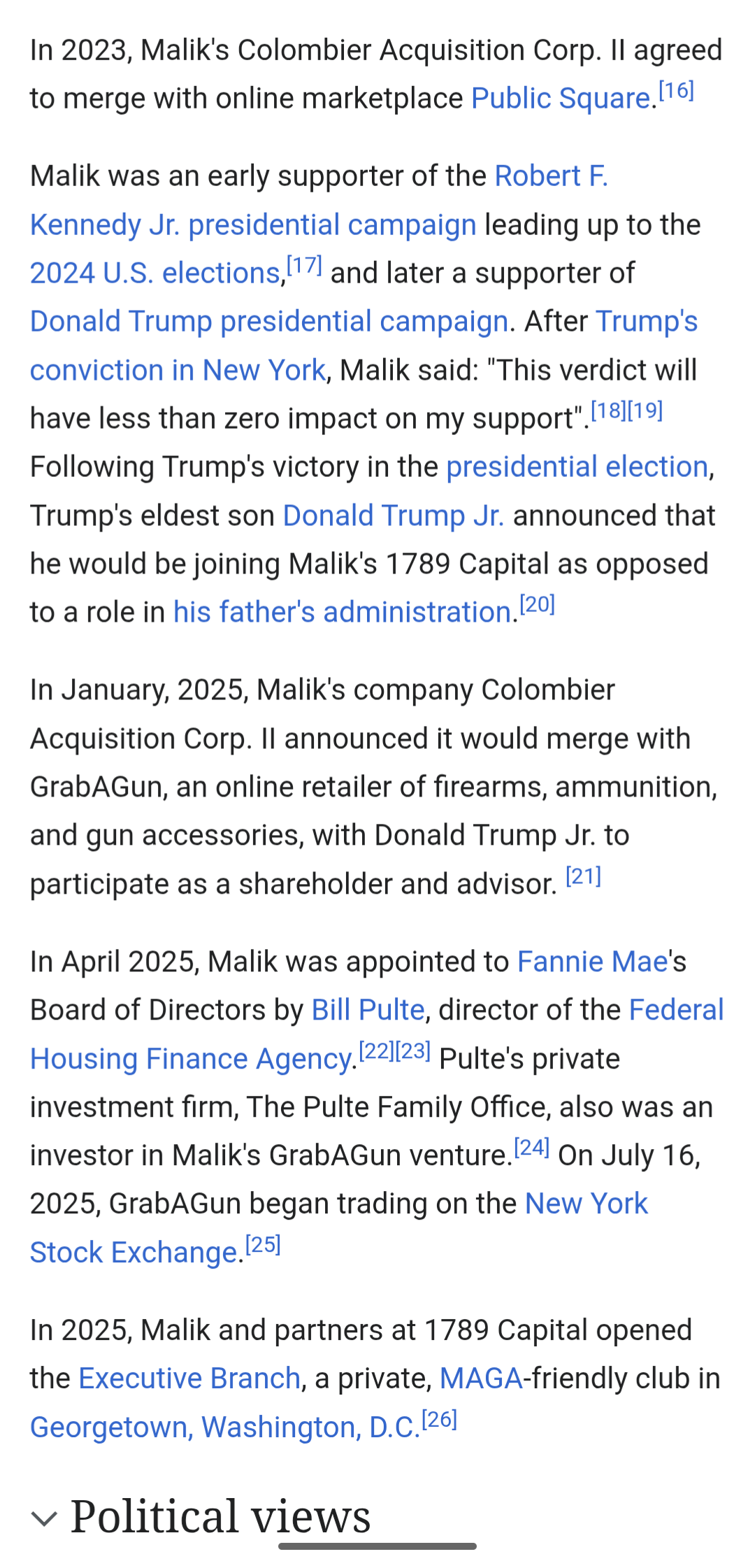The height and width of the screenshot is (1568, 755).
Task: Open the 'presidential election' link
Action: coord(577,467)
